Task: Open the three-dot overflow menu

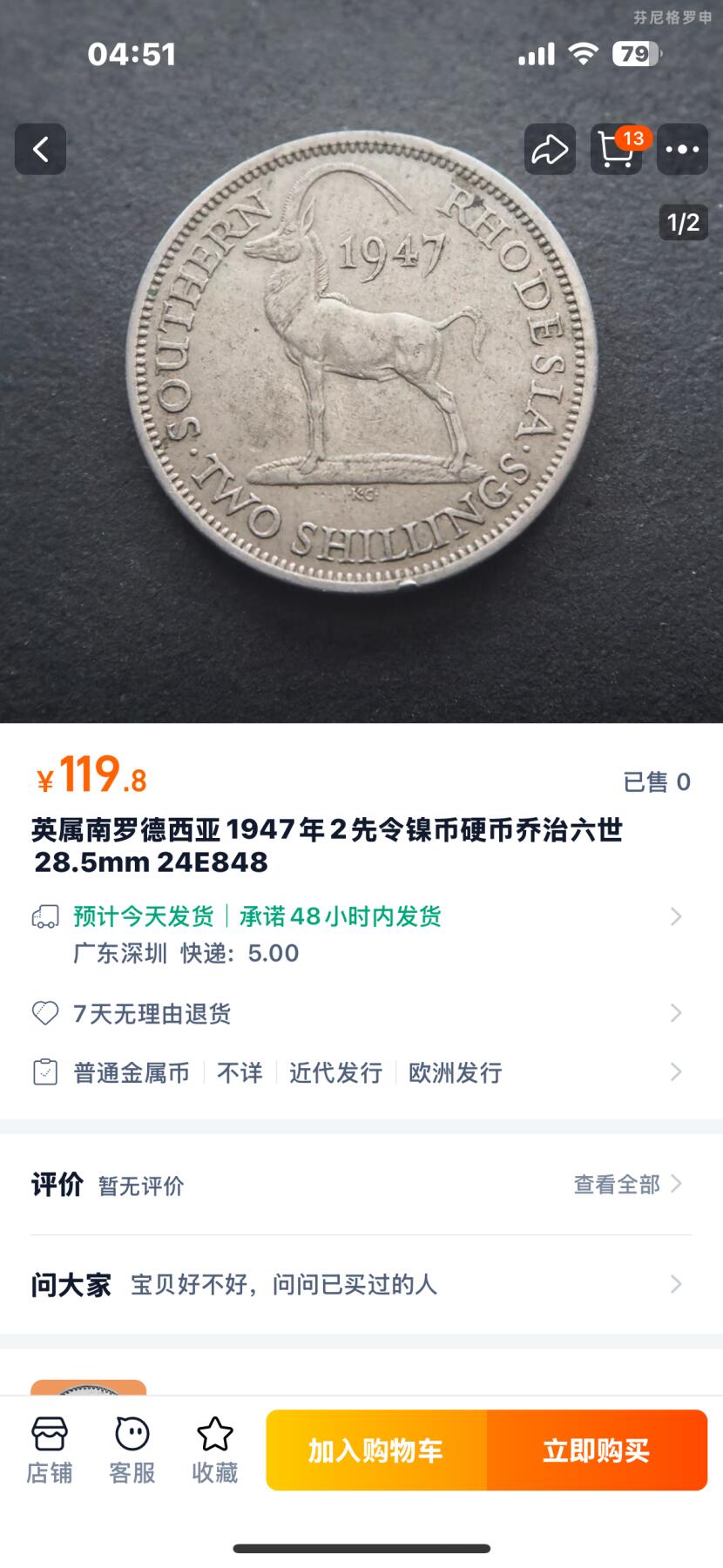Action: tap(682, 150)
